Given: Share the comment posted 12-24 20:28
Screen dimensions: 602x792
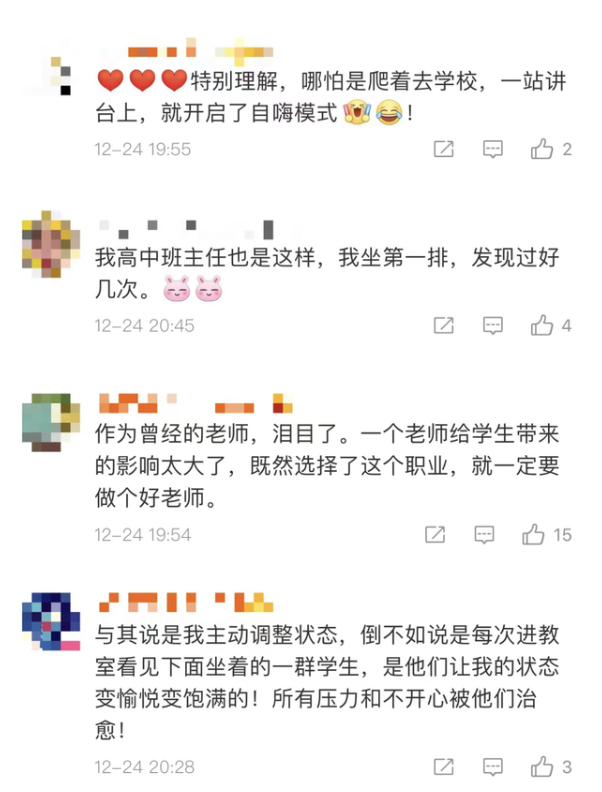Looking at the screenshot, I should click(x=443, y=767).
